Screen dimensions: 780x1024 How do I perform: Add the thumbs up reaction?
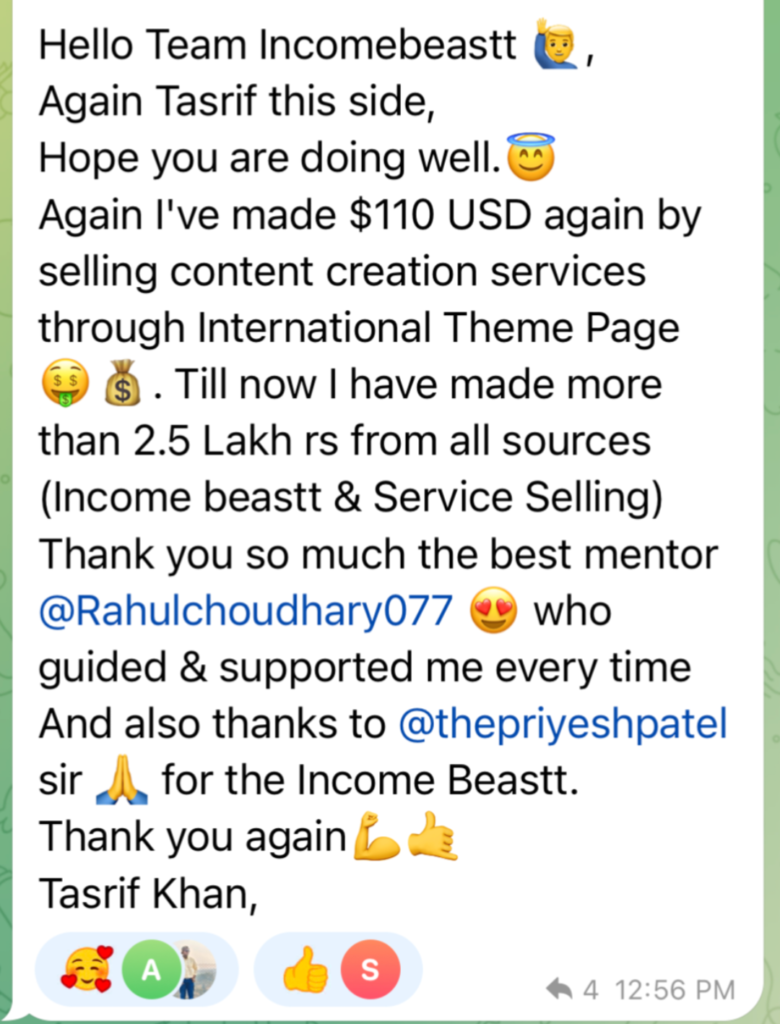[305, 969]
